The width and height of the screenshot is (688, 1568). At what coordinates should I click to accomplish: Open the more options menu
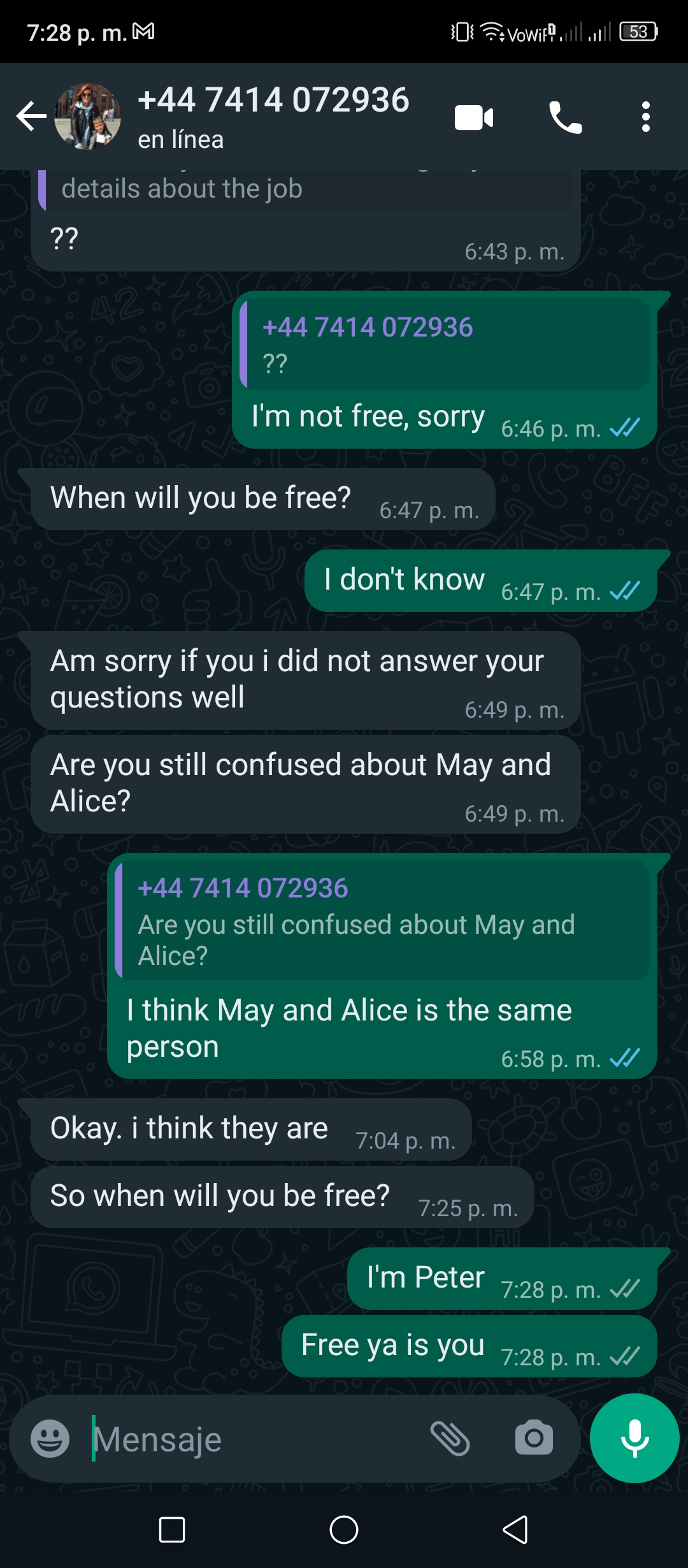point(645,117)
